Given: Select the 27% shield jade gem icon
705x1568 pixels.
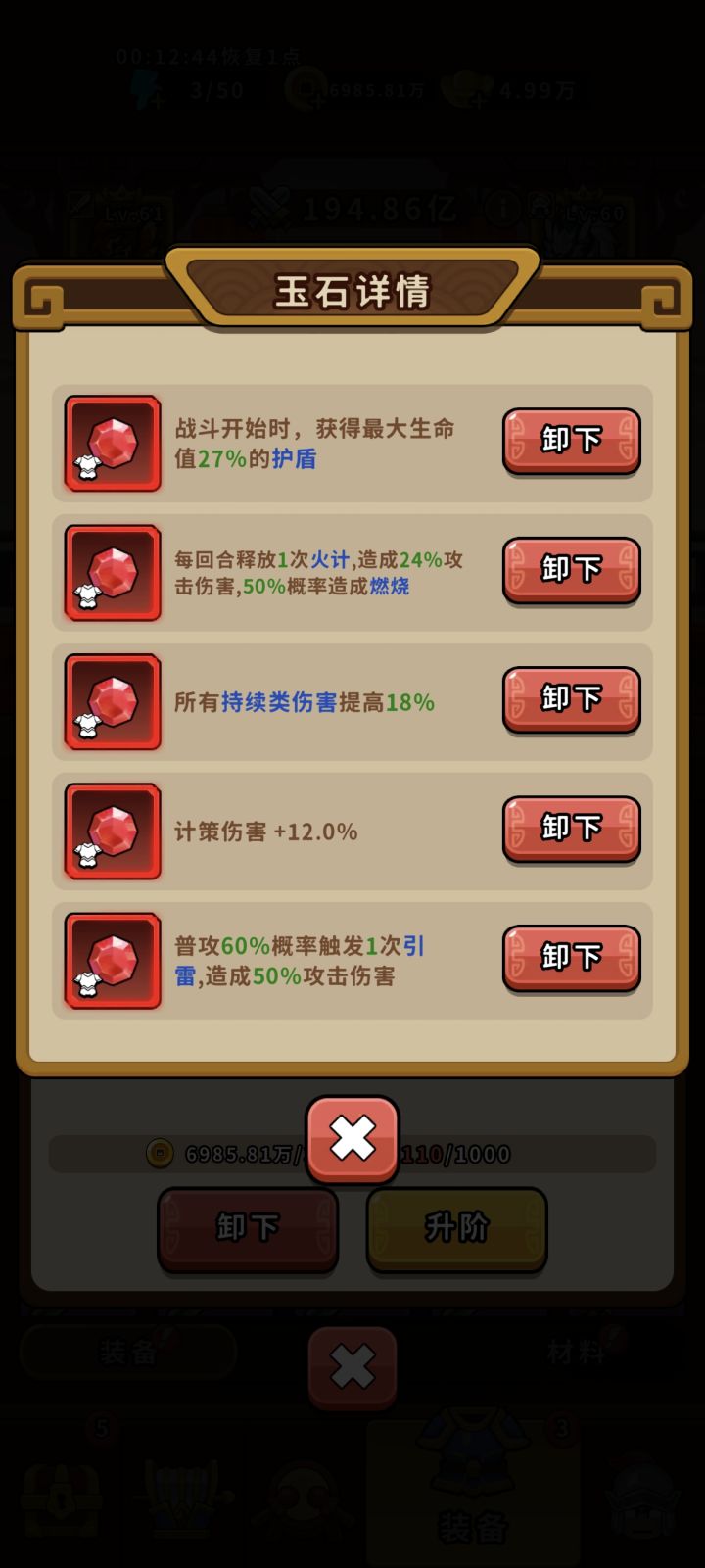Looking at the screenshot, I should [x=111, y=444].
